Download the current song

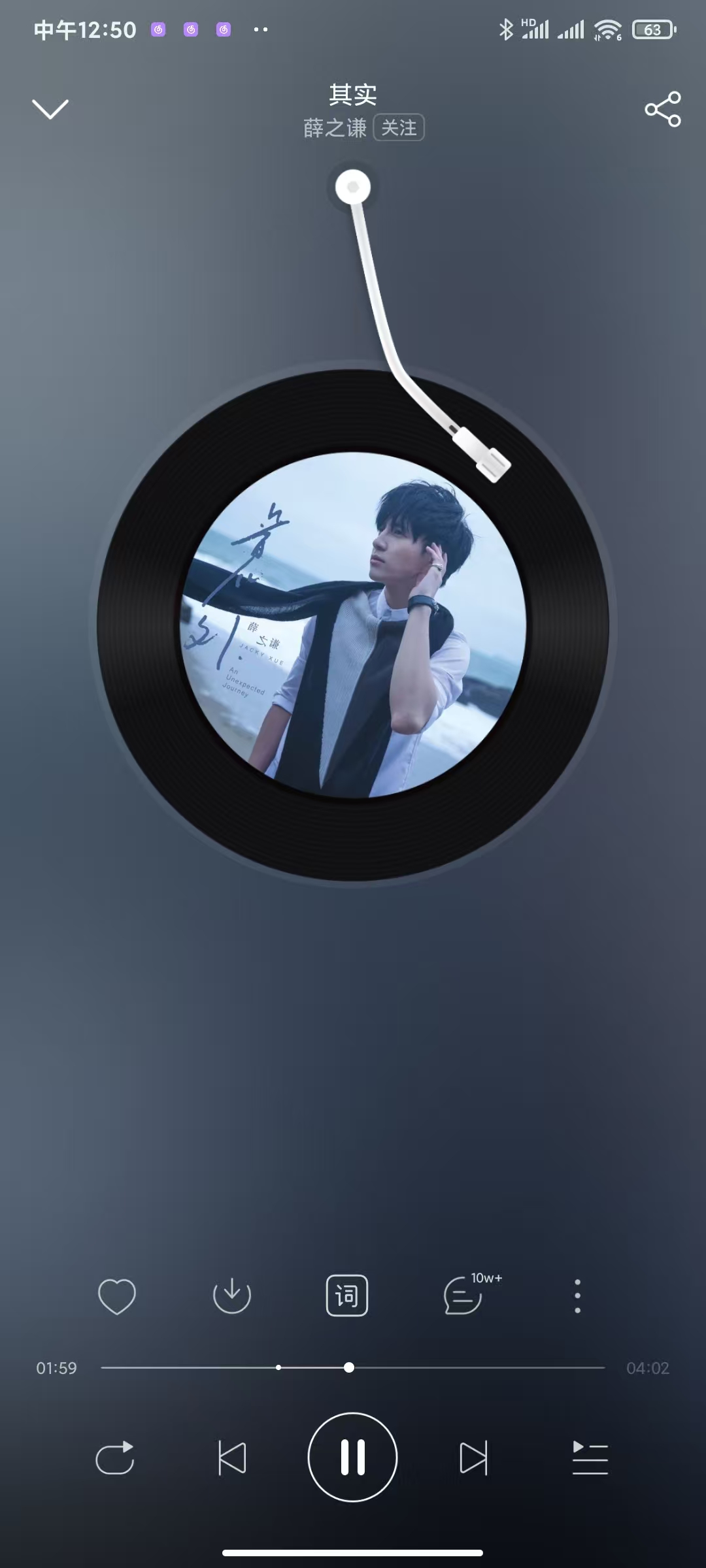tap(232, 1296)
